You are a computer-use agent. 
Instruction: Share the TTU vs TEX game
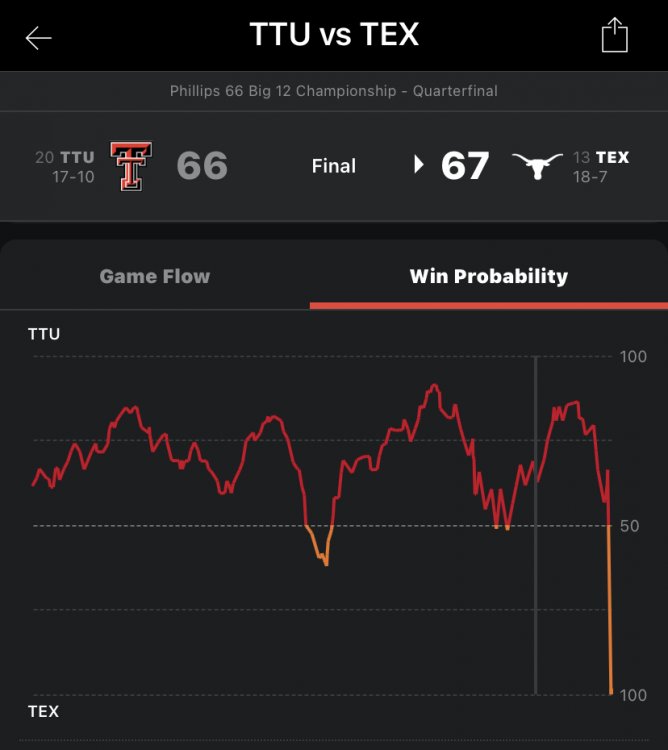[614, 37]
